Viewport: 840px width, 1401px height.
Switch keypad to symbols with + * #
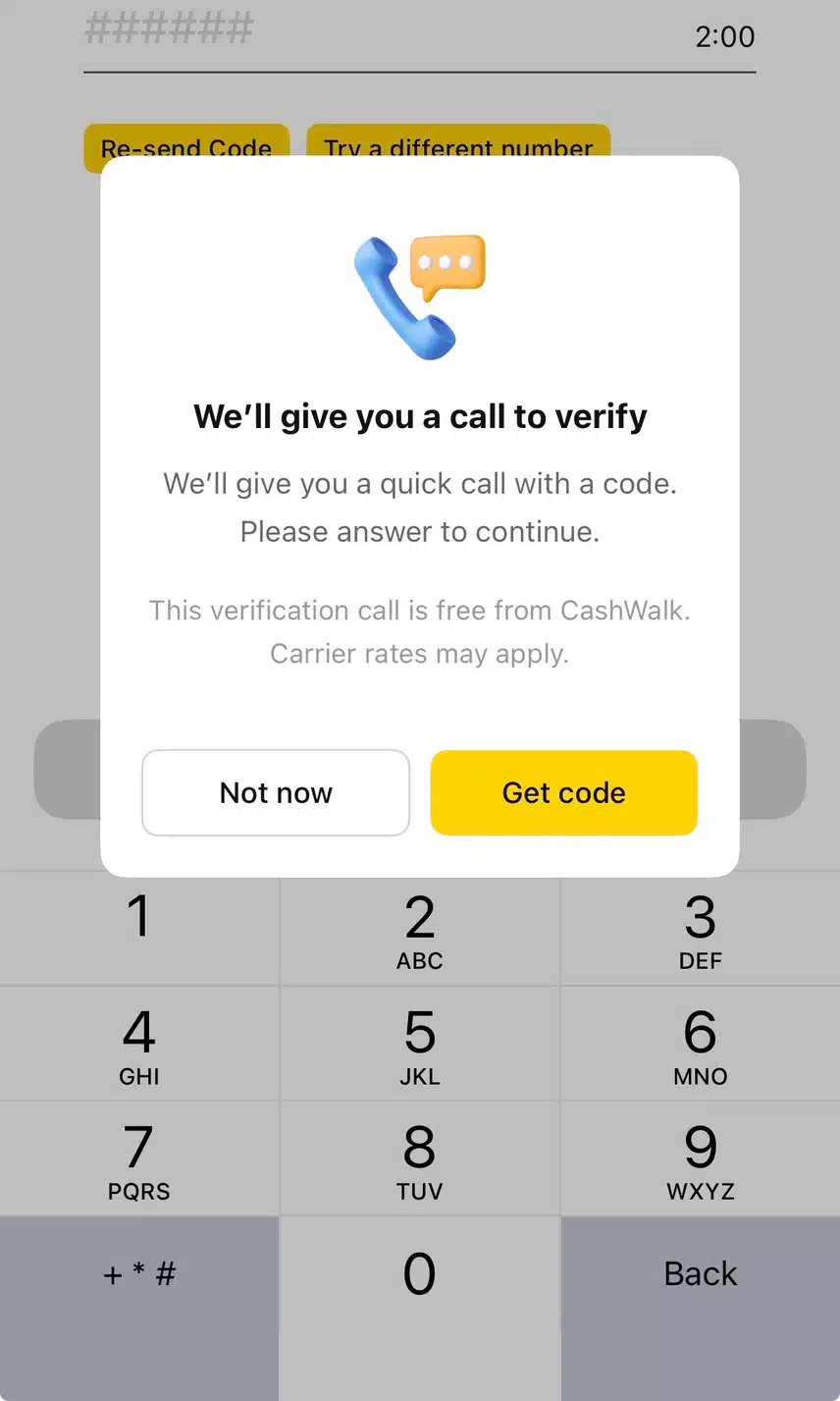pos(139,1274)
